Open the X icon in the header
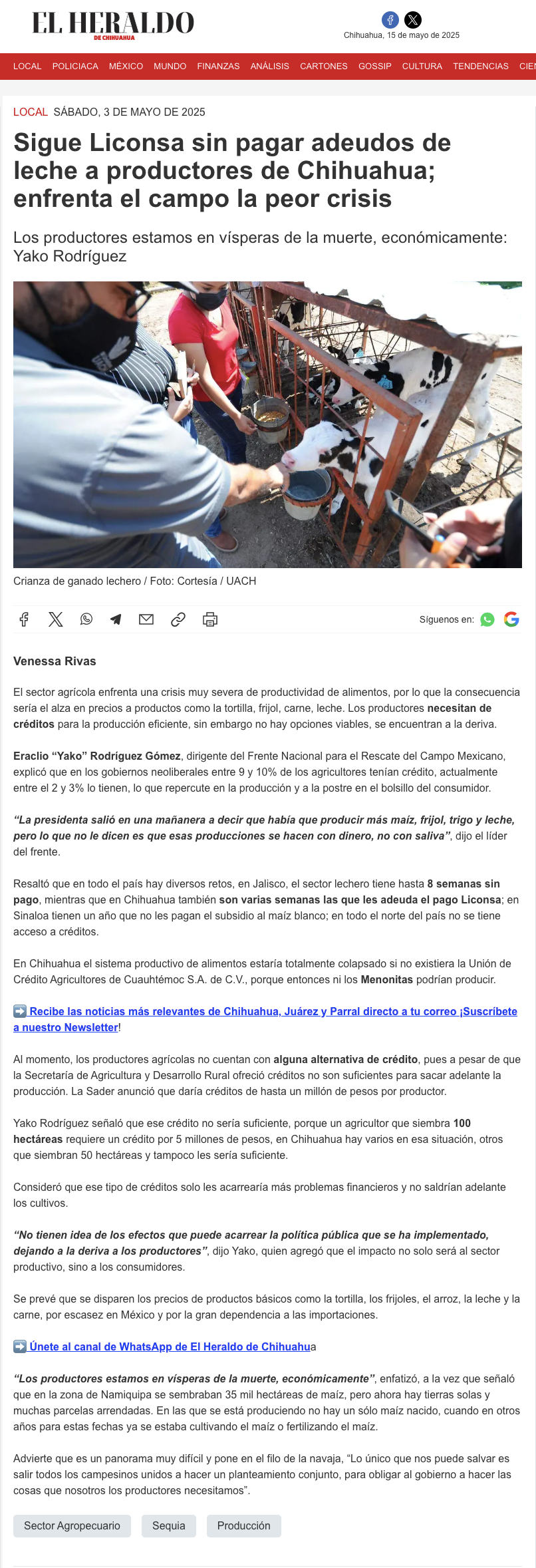536x1568 pixels. click(x=413, y=20)
